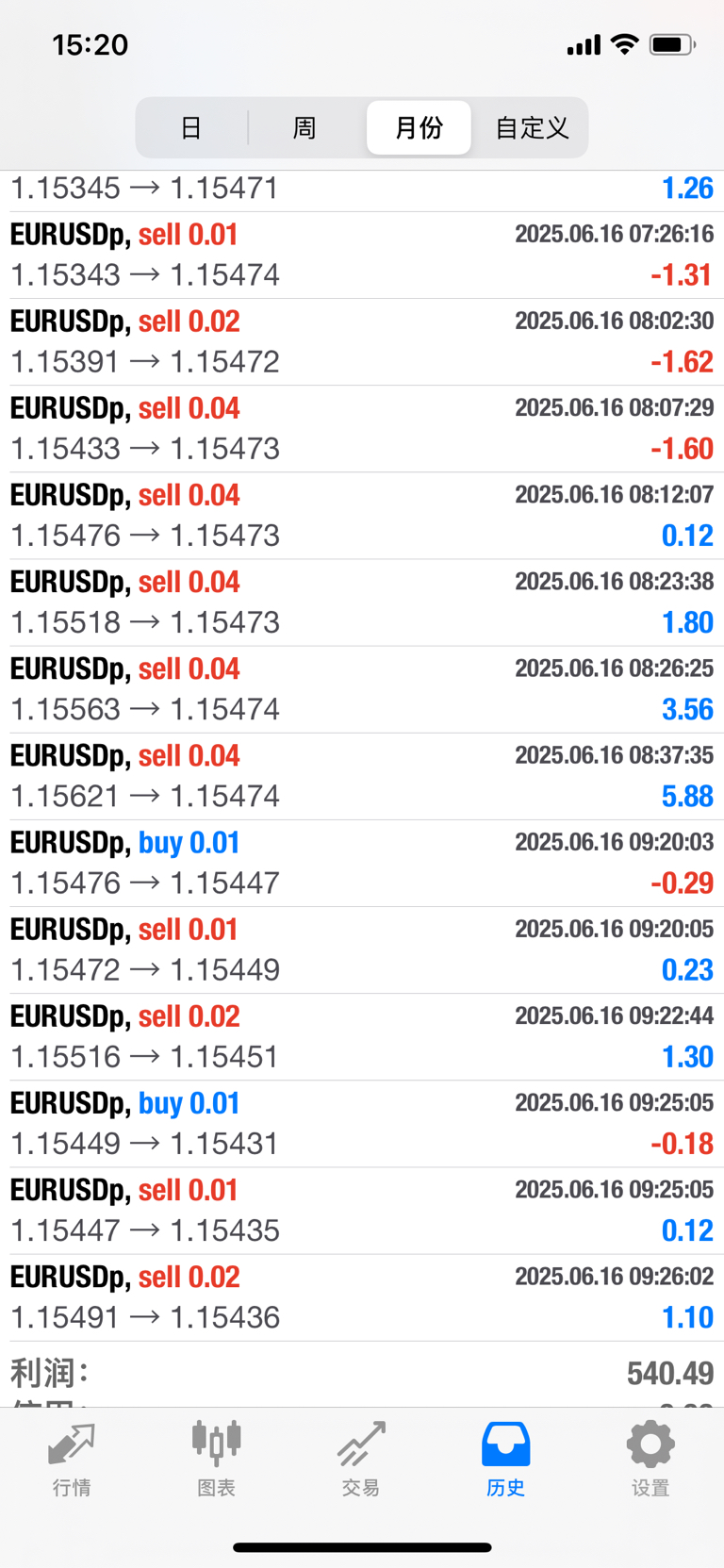Open details of the trade at 08:07:29
Screen dimensions: 724x1568
[x=362, y=429]
